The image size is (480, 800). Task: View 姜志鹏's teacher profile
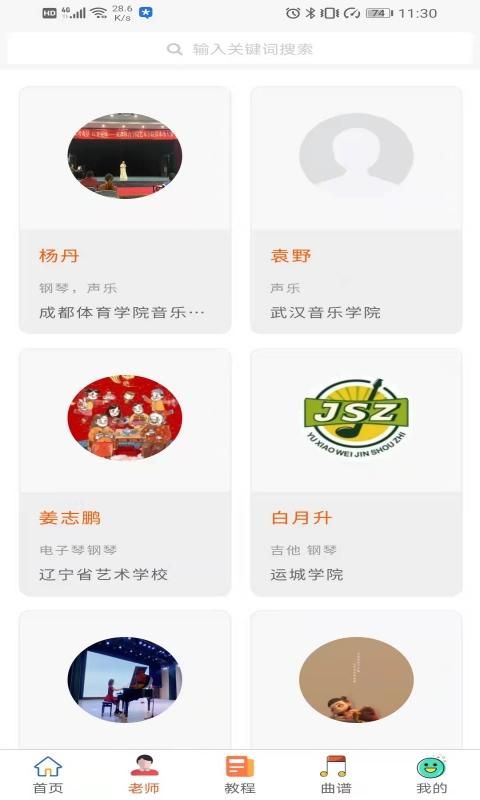(125, 472)
